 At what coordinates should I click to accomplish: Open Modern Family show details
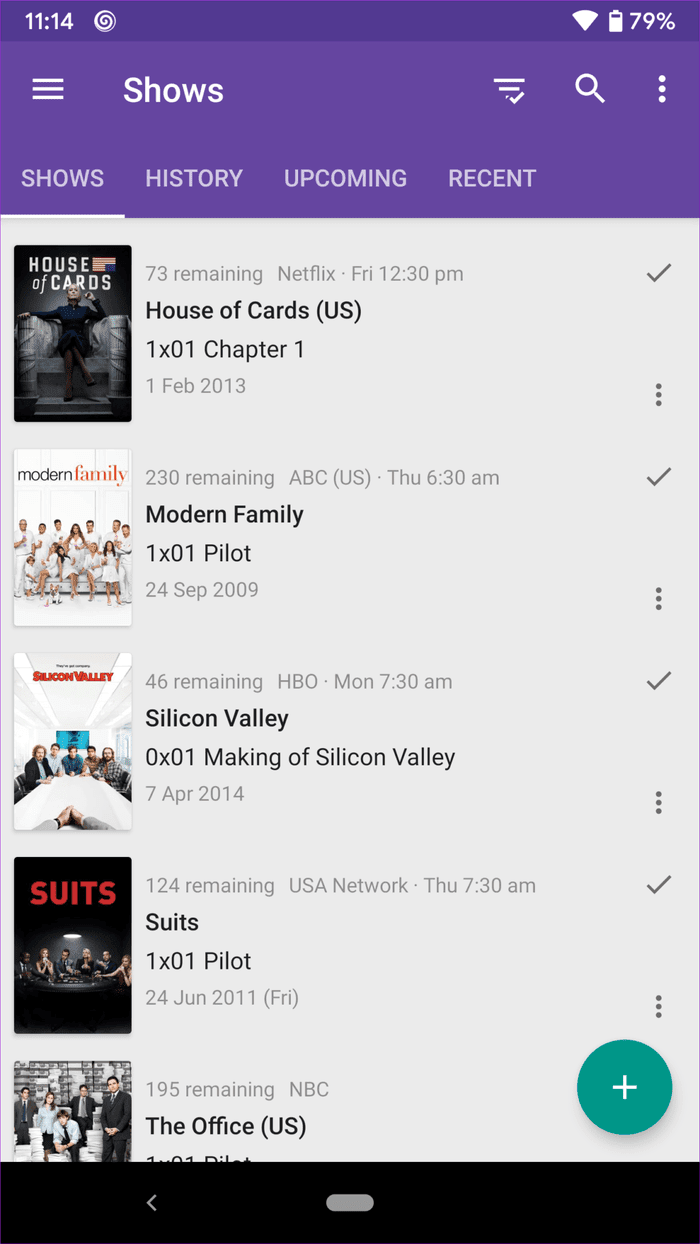[225, 515]
